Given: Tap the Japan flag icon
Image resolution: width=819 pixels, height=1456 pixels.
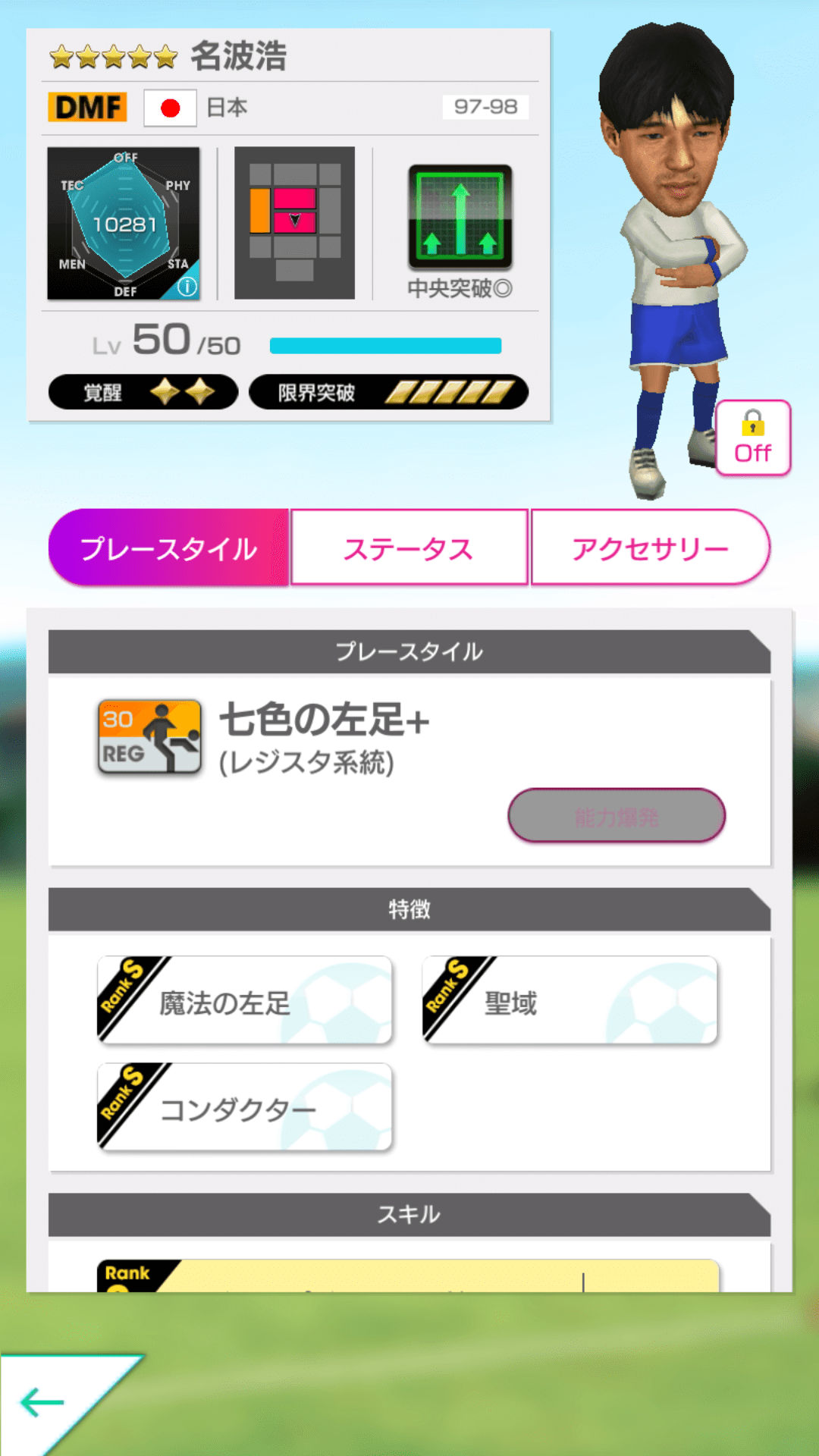Looking at the screenshot, I should [170, 108].
